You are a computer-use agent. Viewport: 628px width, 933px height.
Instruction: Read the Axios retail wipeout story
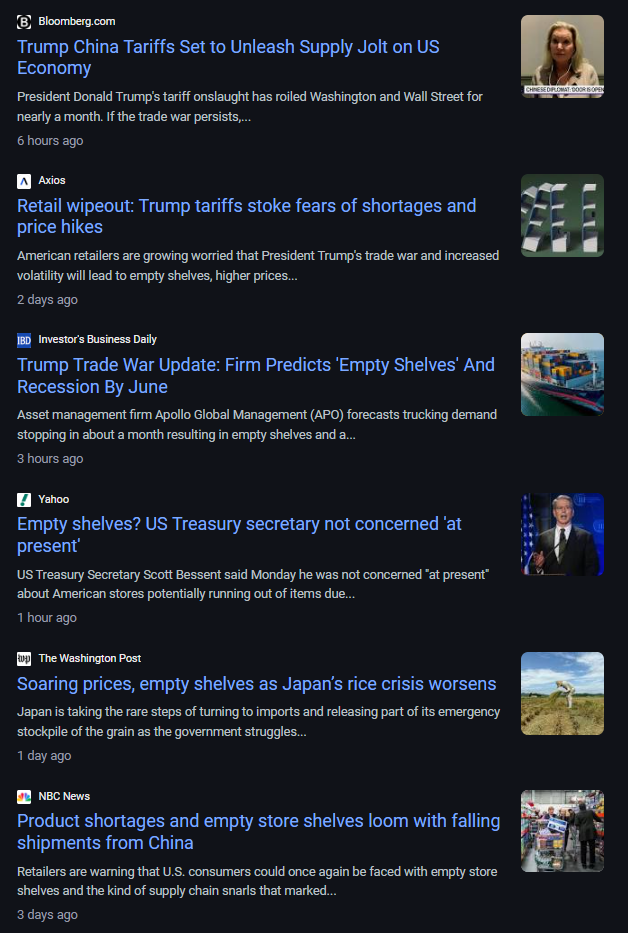(246, 216)
